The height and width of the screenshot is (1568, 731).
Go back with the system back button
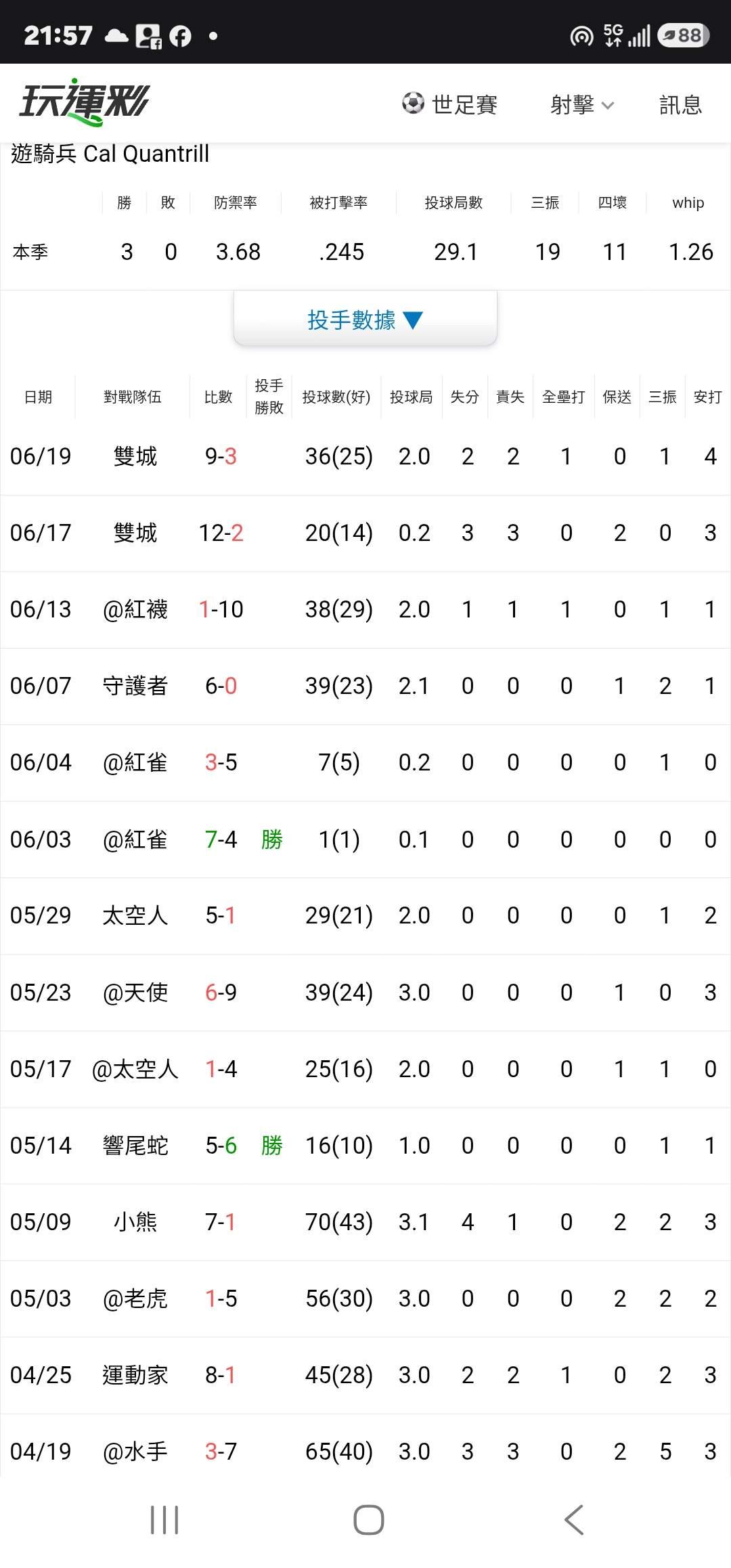coord(574,1520)
